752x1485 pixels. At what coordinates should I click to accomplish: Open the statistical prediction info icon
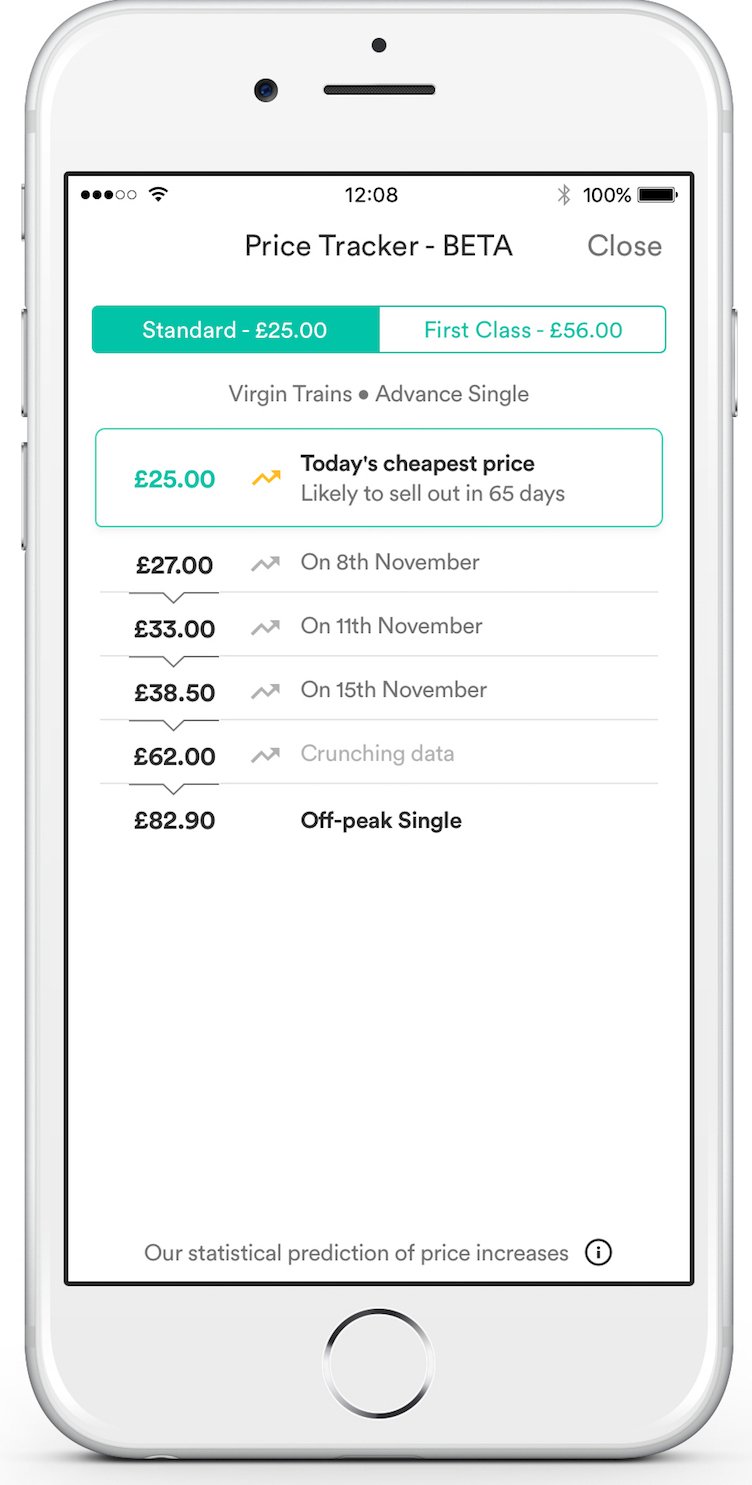(597, 1253)
